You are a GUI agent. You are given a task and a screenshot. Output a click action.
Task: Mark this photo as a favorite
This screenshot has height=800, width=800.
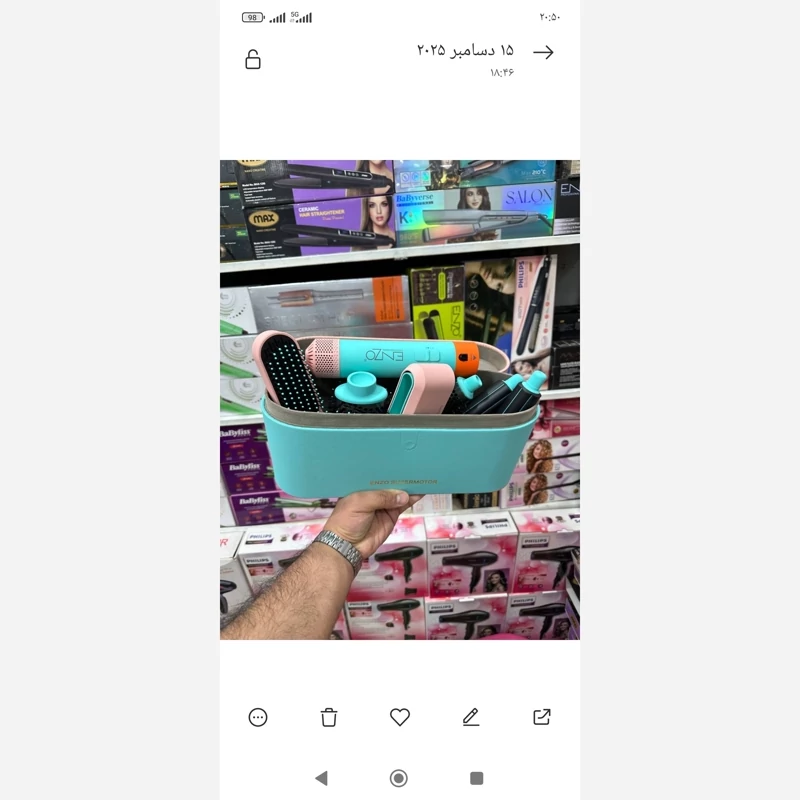click(400, 717)
